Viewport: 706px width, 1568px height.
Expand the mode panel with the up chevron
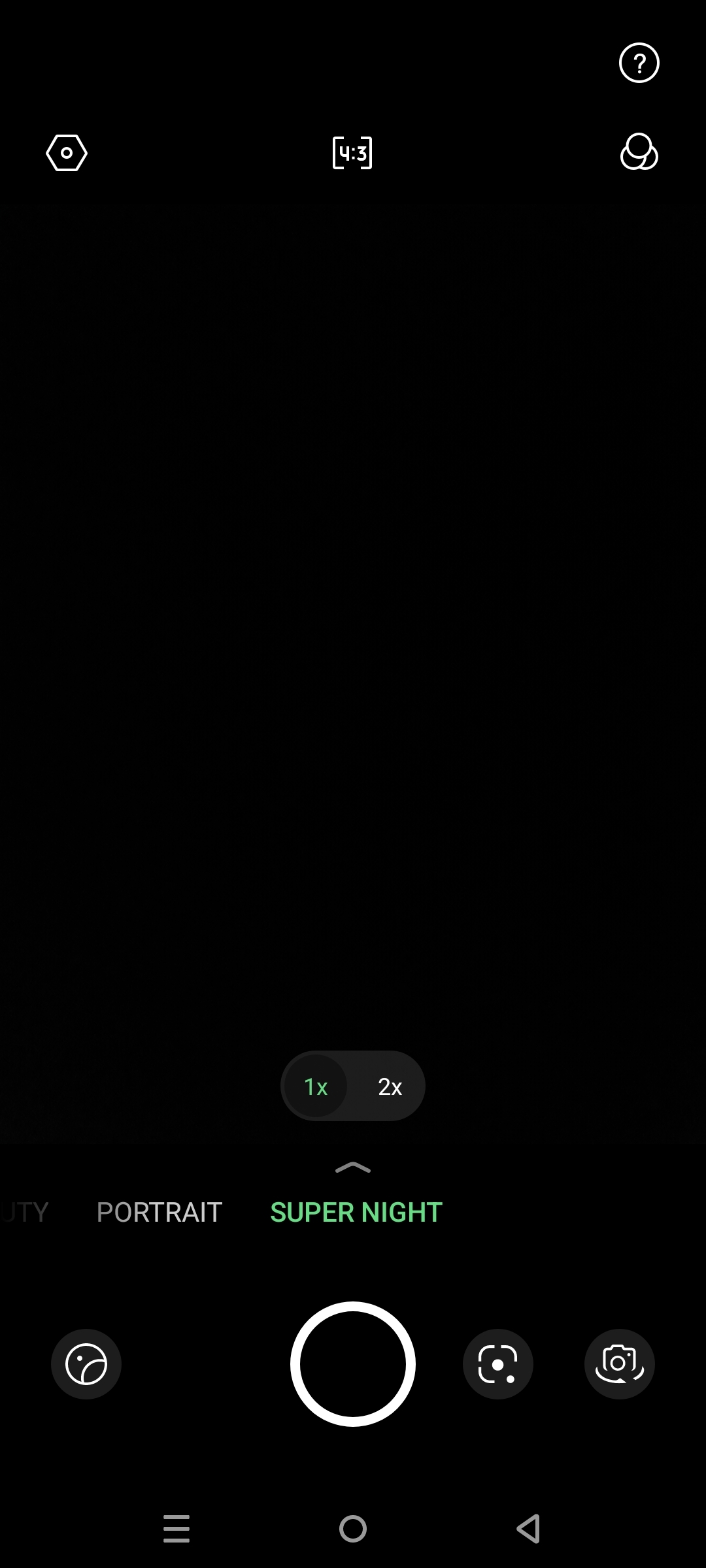(352, 1168)
